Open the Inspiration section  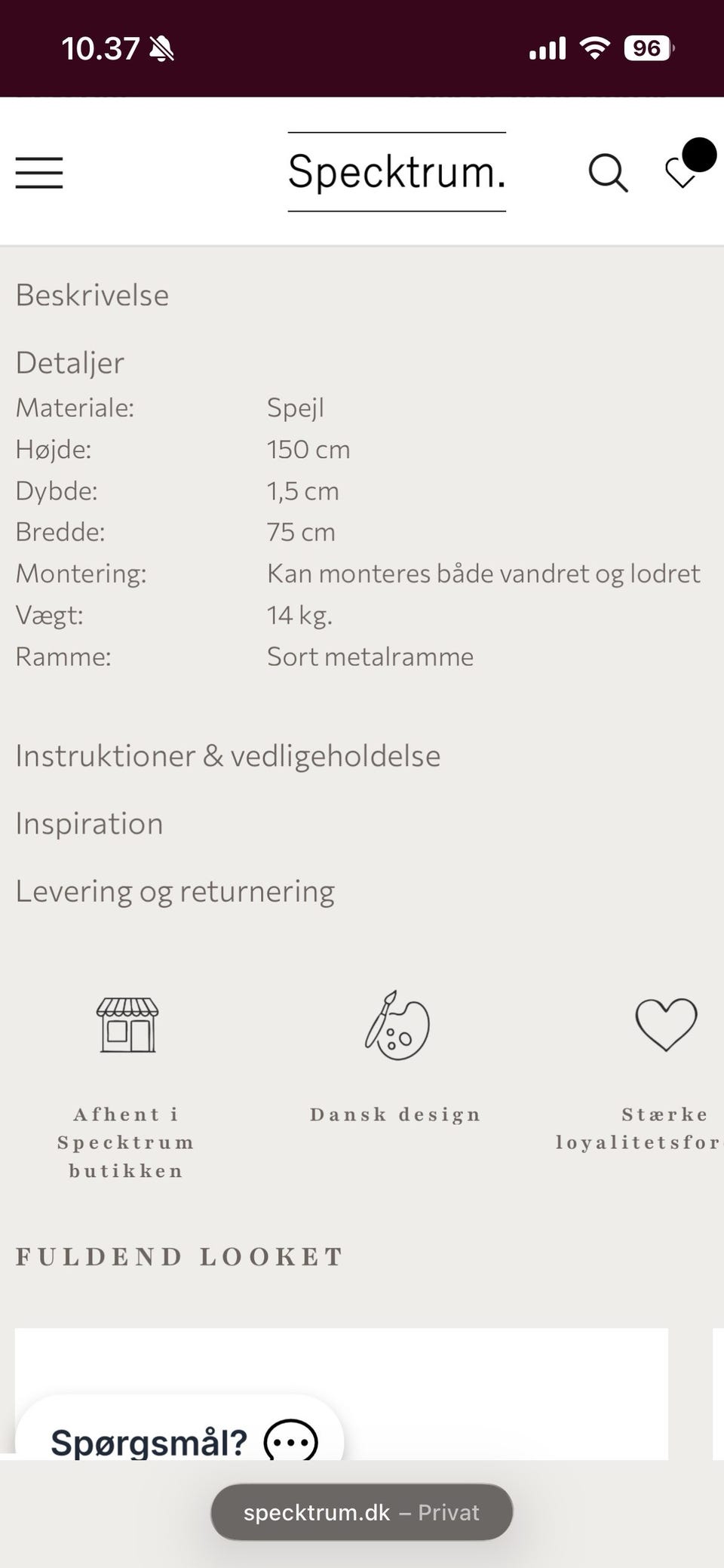88,823
